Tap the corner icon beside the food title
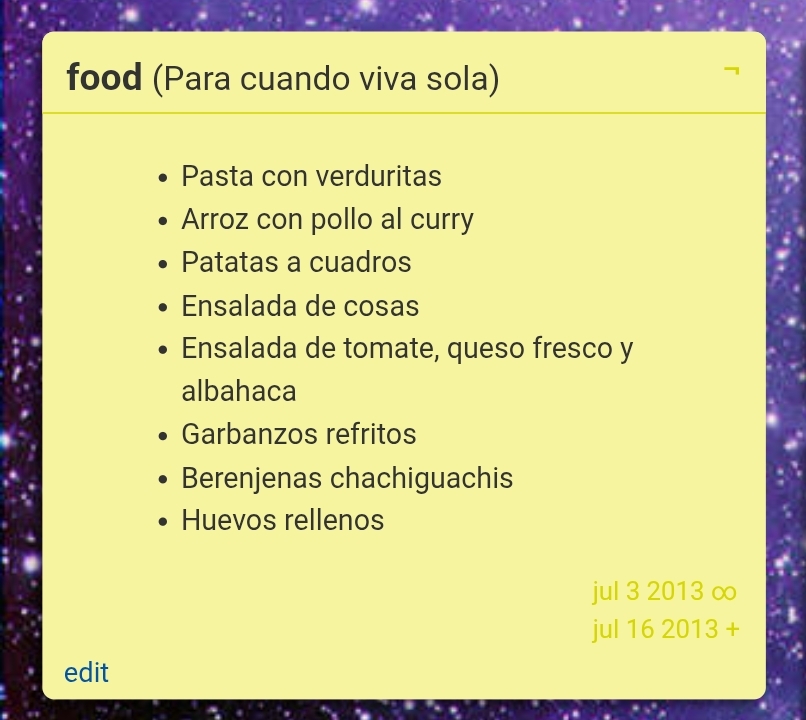The height and width of the screenshot is (720, 806). (732, 72)
